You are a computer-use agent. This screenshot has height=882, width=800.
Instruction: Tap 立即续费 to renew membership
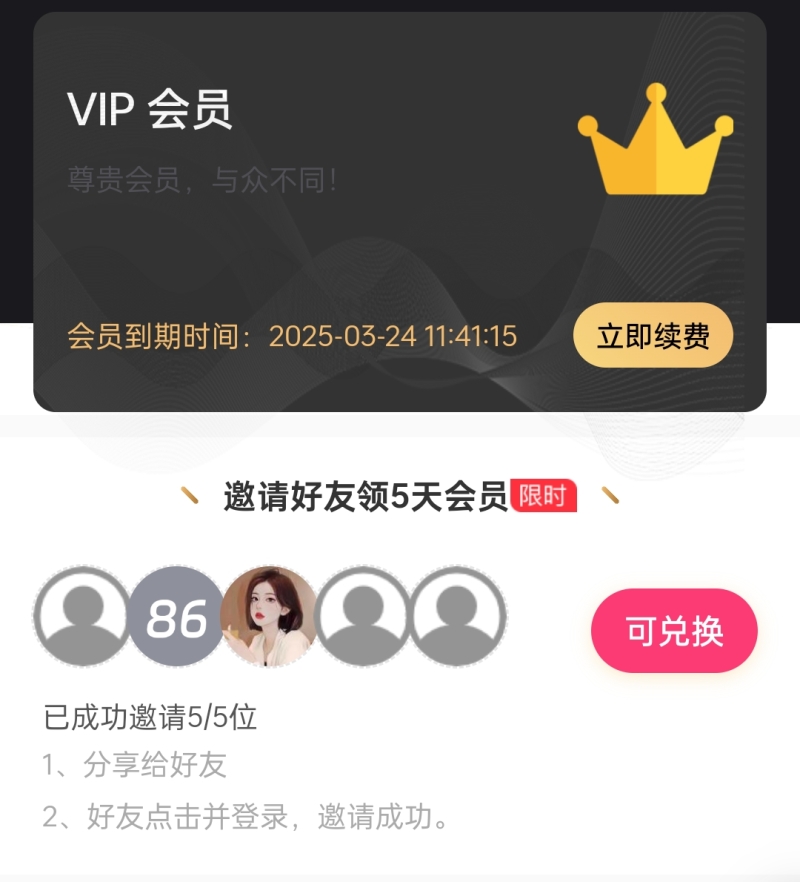click(x=653, y=336)
